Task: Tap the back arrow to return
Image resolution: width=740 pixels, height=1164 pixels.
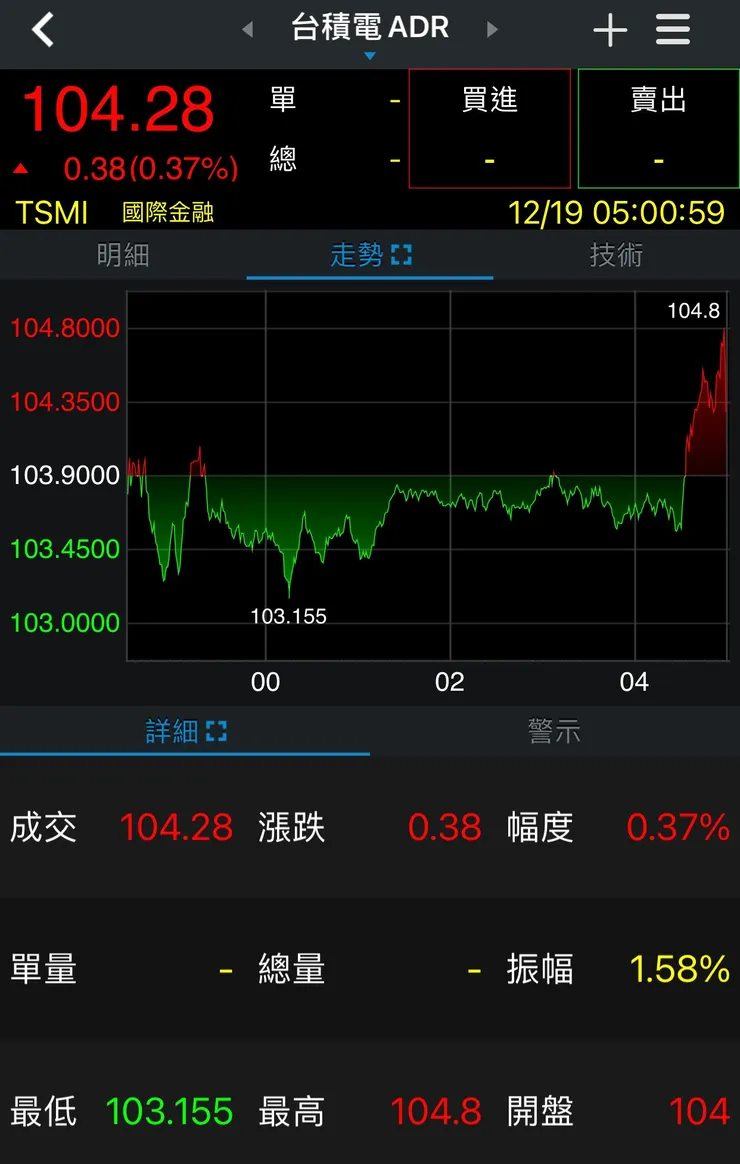Action: (x=41, y=29)
